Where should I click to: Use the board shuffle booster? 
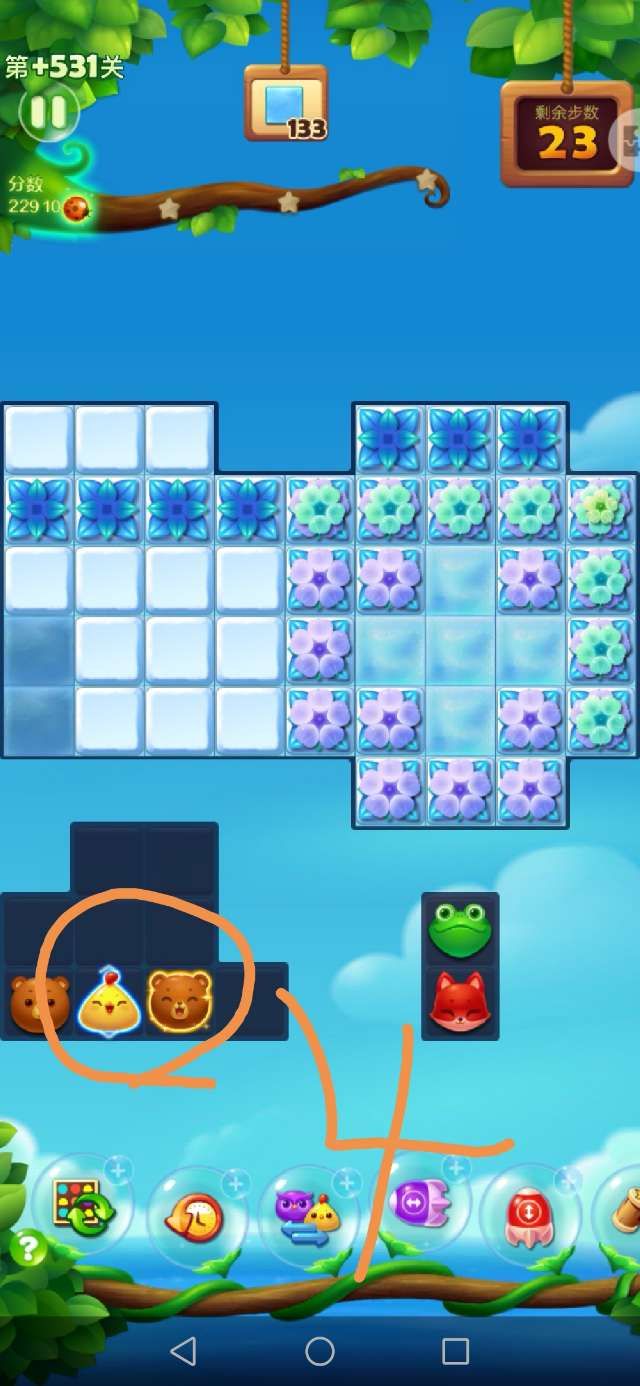(x=82, y=1206)
